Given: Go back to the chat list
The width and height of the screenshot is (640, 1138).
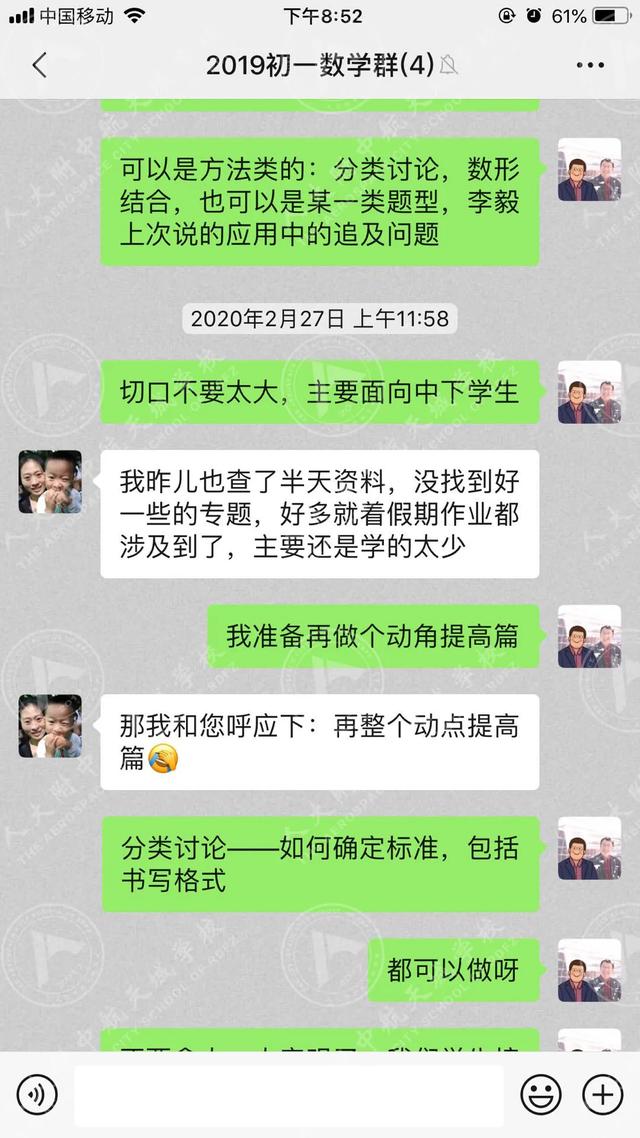Looking at the screenshot, I should (40, 66).
